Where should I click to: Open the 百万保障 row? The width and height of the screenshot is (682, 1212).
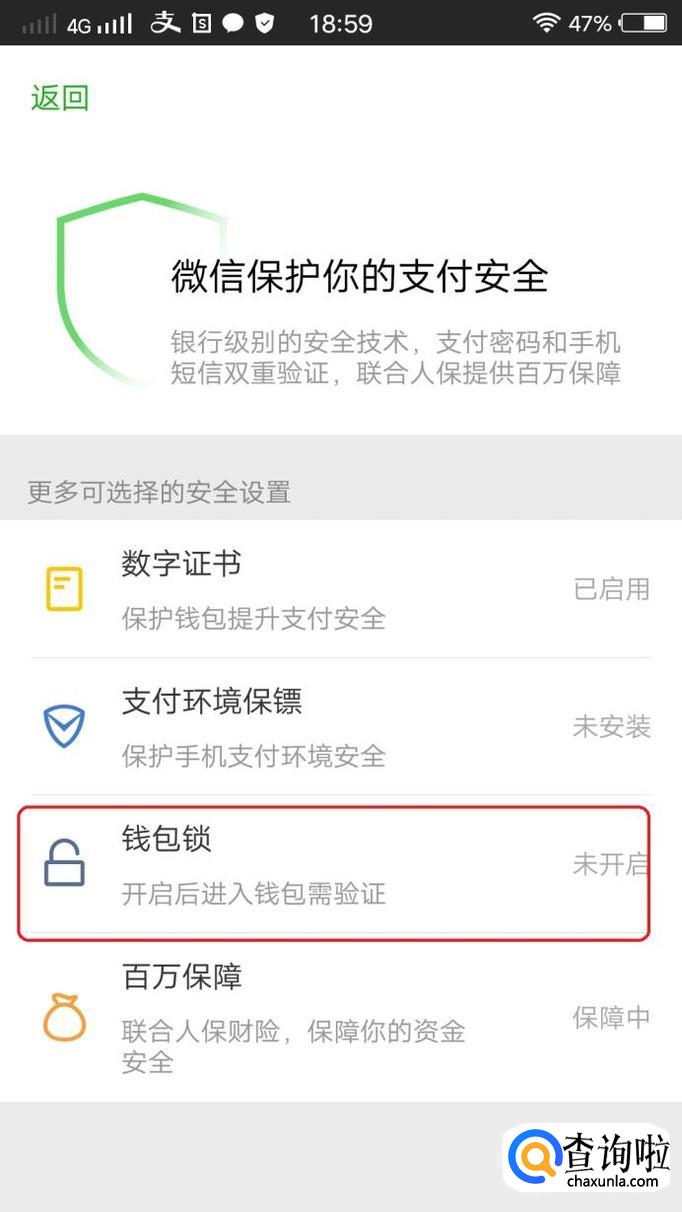340,1017
